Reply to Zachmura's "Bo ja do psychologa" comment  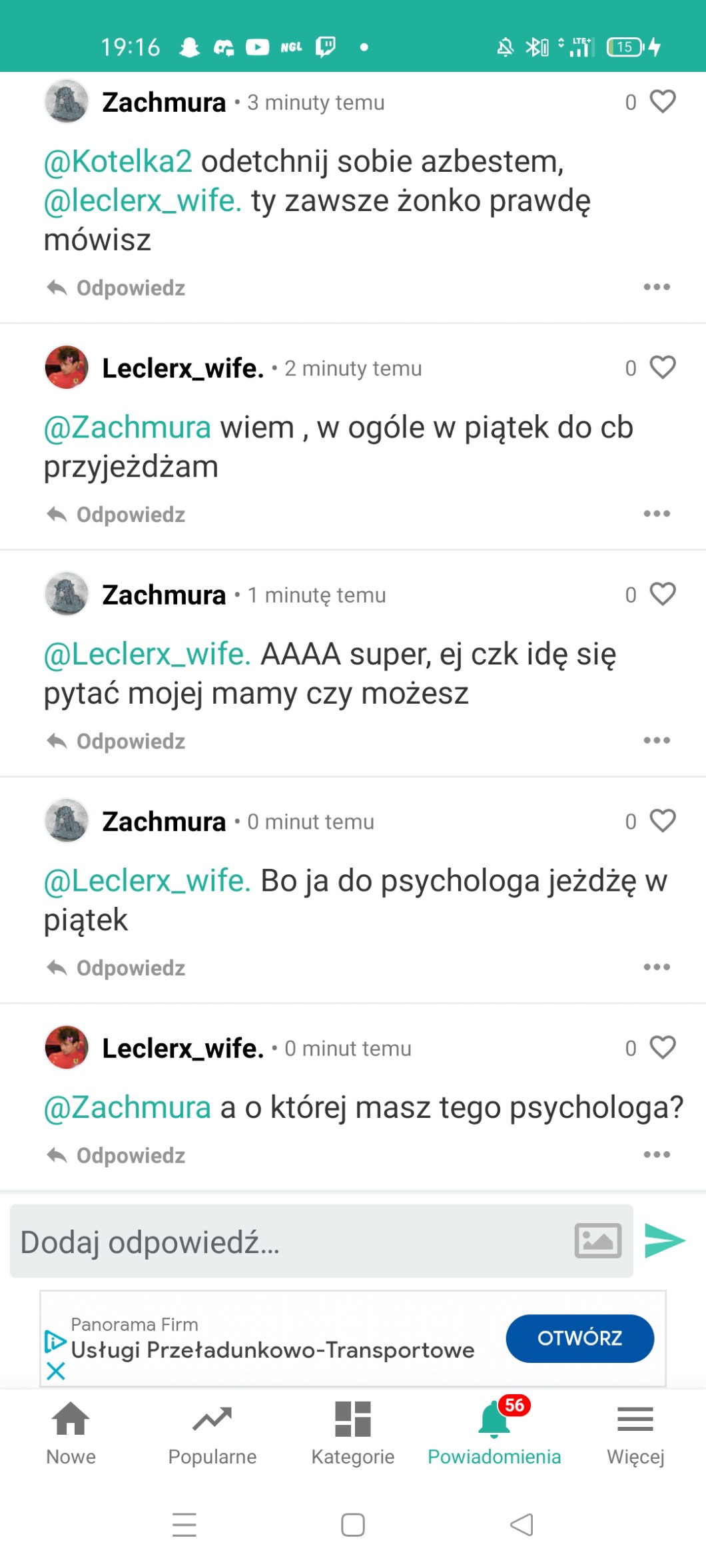[x=117, y=968]
